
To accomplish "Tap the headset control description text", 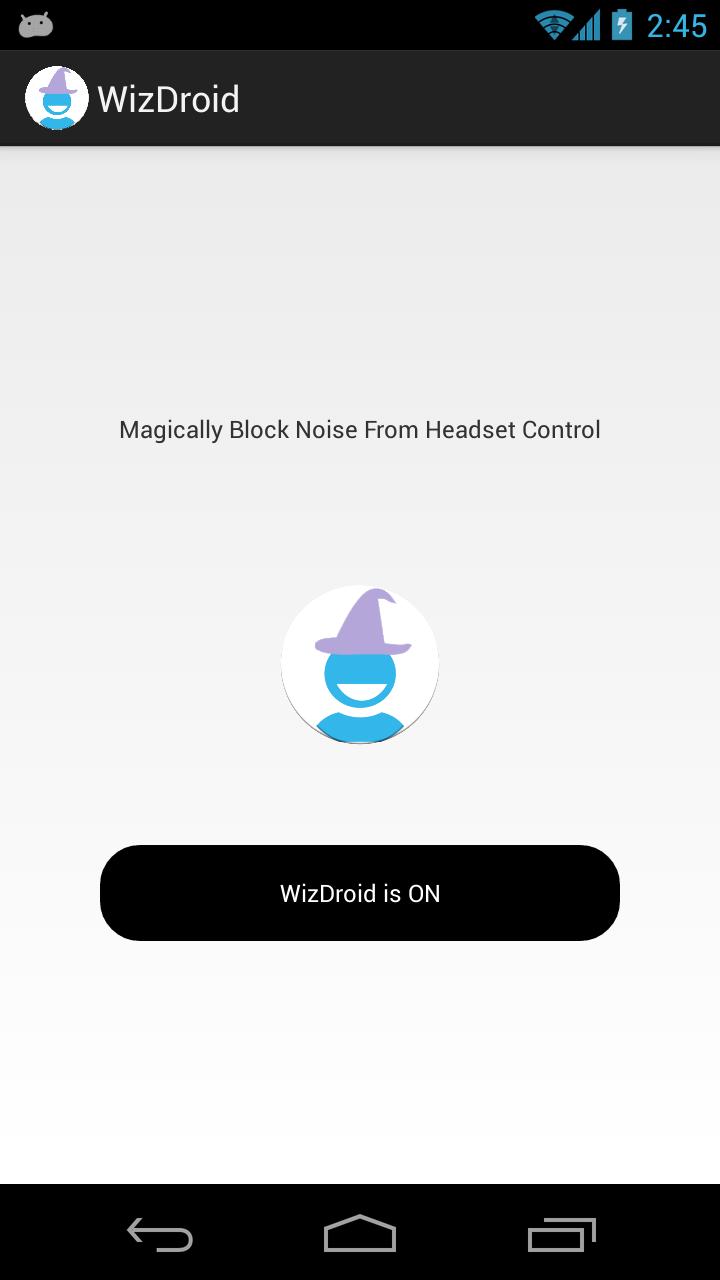I will coord(360,429).
